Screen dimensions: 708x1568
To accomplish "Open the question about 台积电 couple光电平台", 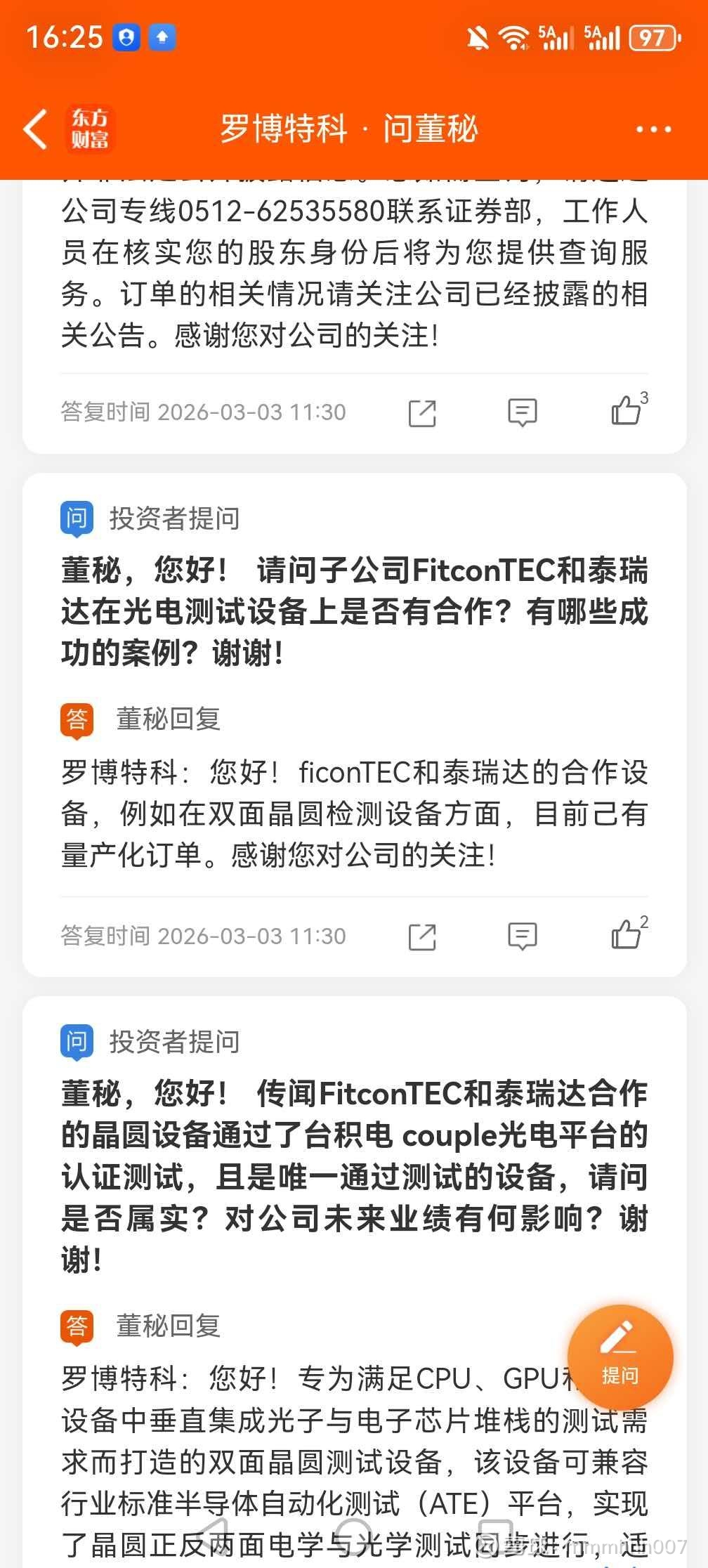I will tap(354, 1175).
